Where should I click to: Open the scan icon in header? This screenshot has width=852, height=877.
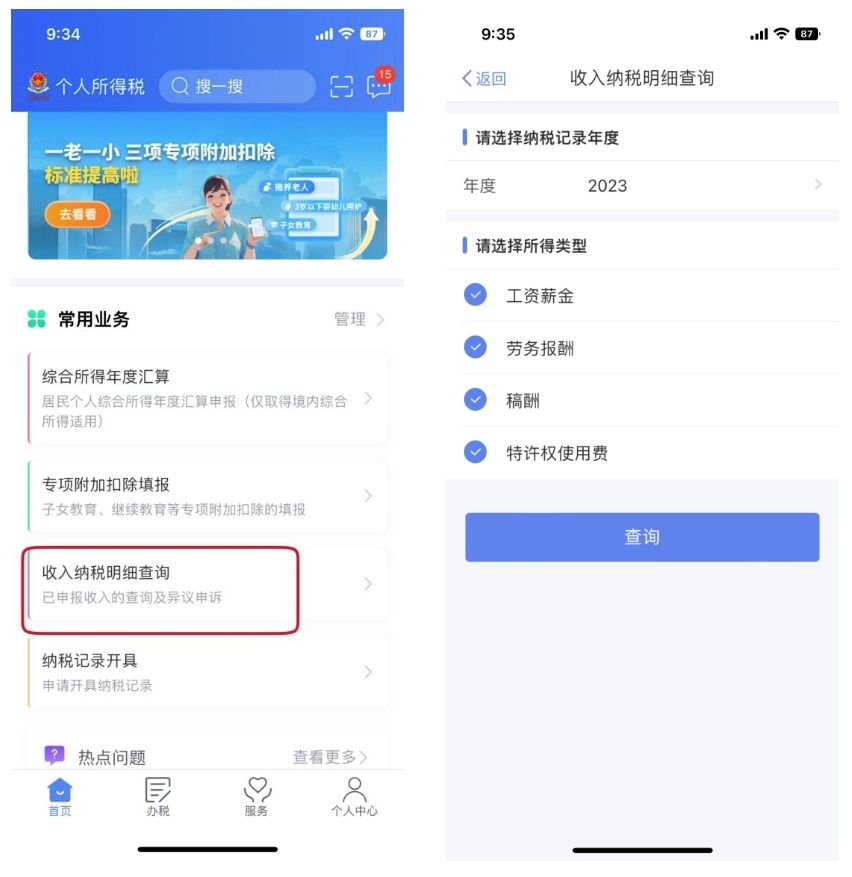(x=342, y=87)
